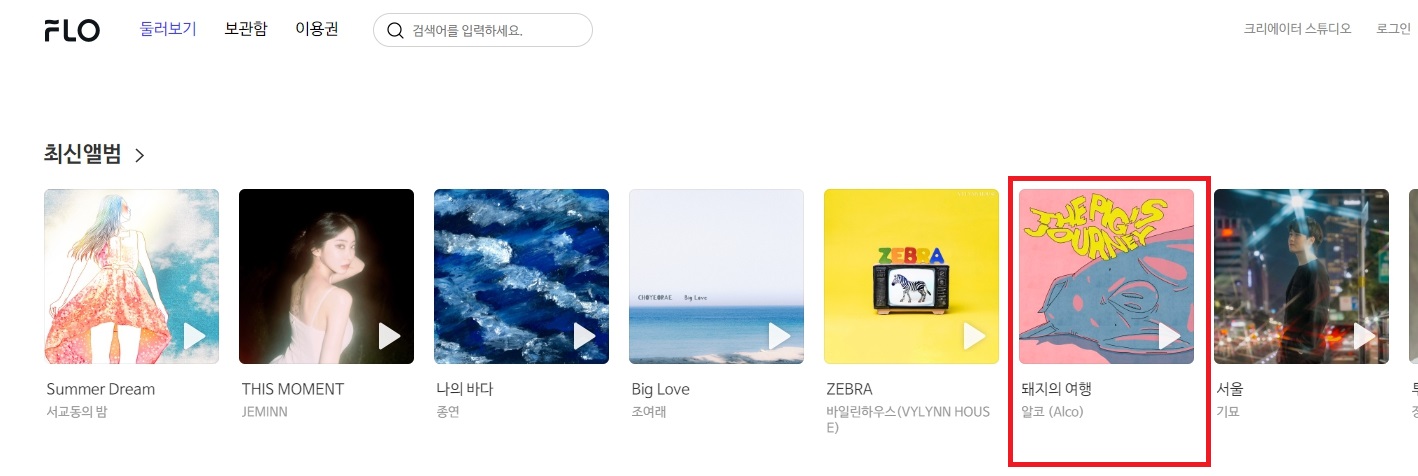Play the 서울 album by 기묘
Screen dimensions: 1418x476
(x=1364, y=337)
